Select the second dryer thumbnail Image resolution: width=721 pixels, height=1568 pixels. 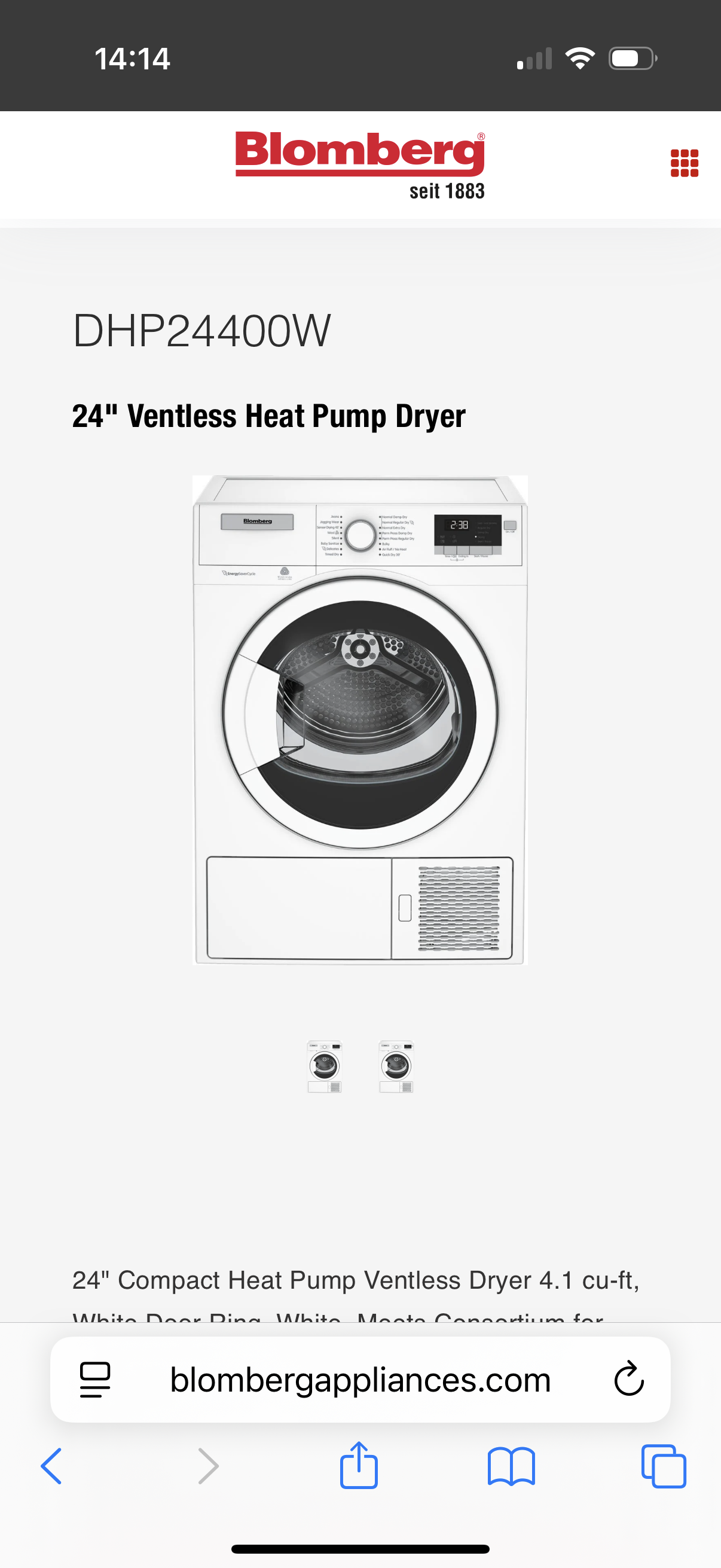[396, 1066]
